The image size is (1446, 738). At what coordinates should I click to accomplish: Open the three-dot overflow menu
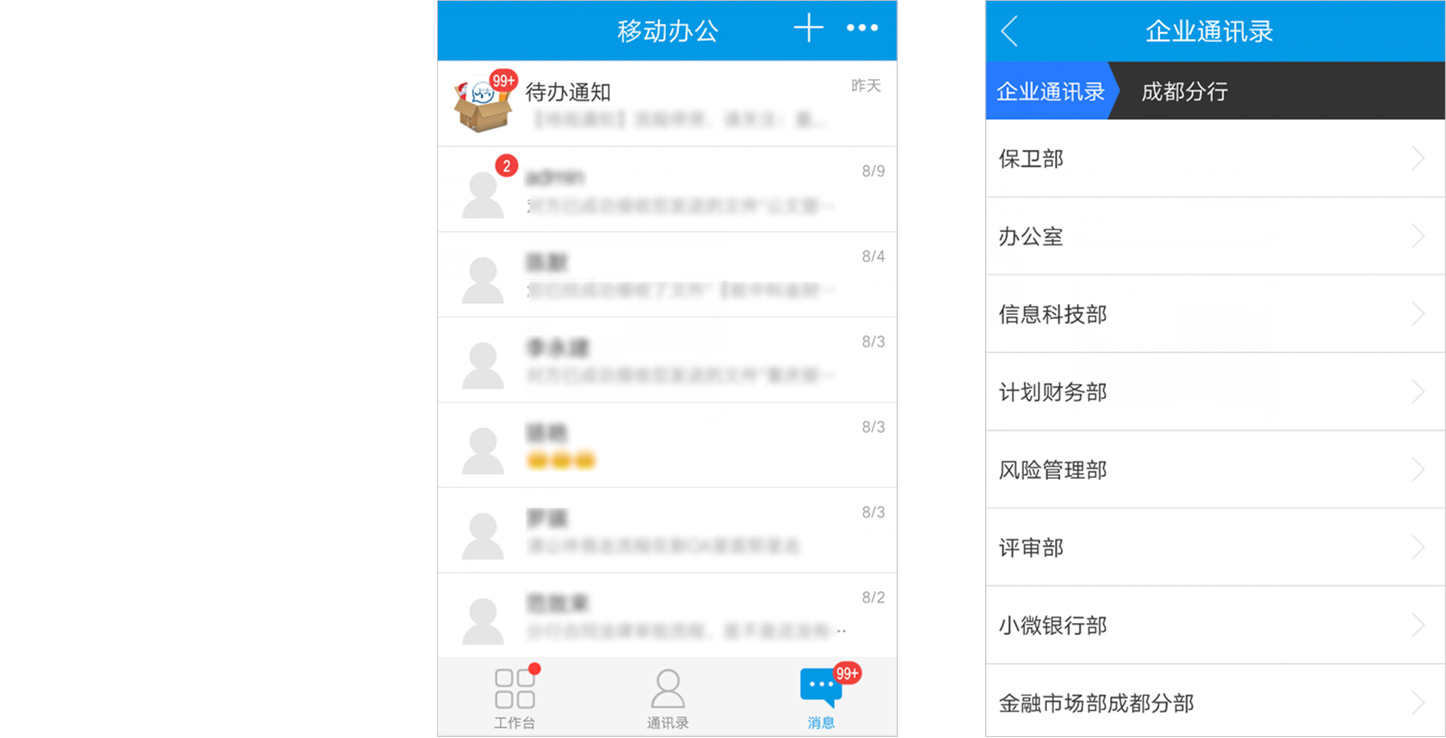point(862,29)
